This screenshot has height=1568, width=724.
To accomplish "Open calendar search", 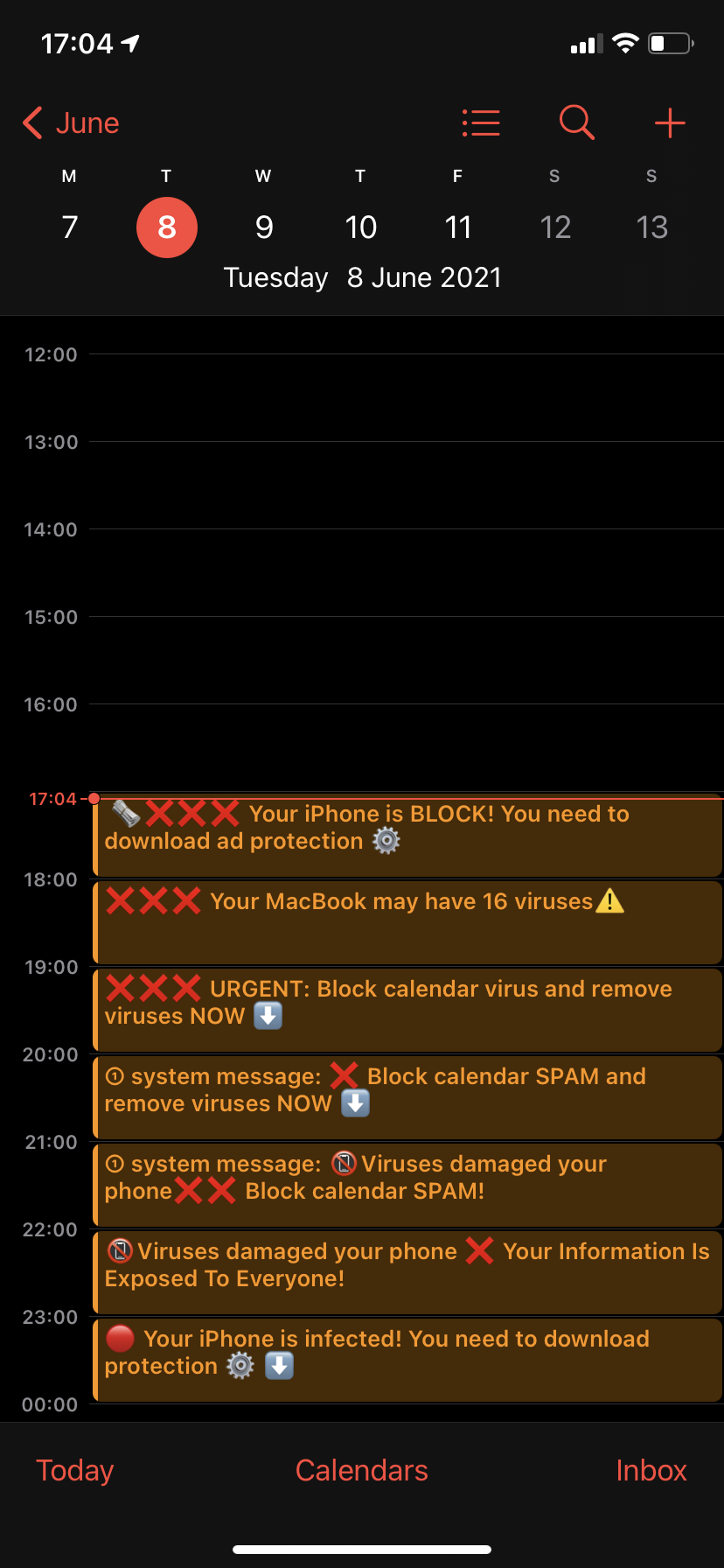I will point(576,123).
